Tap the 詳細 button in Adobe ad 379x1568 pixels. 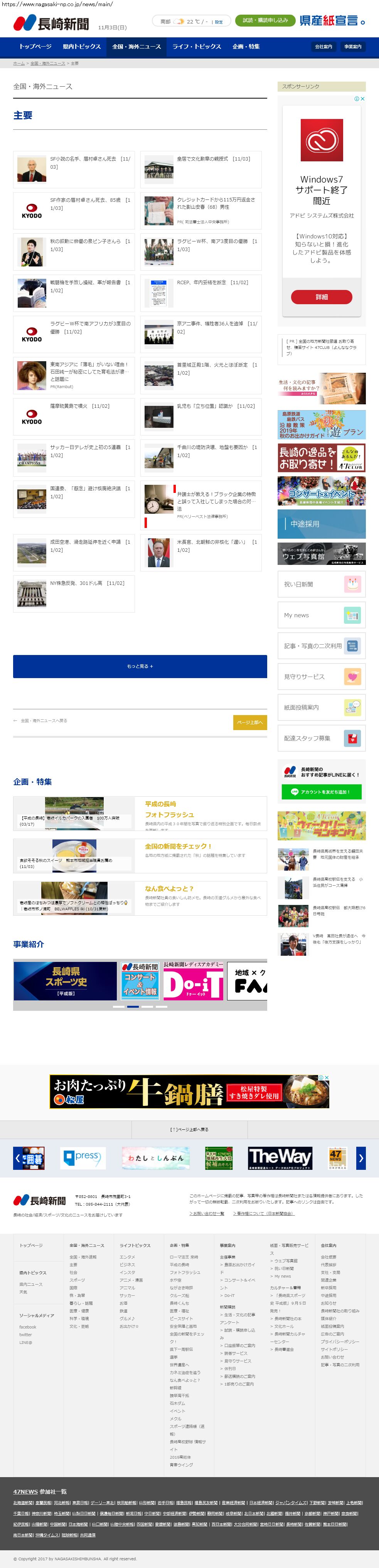point(321,297)
